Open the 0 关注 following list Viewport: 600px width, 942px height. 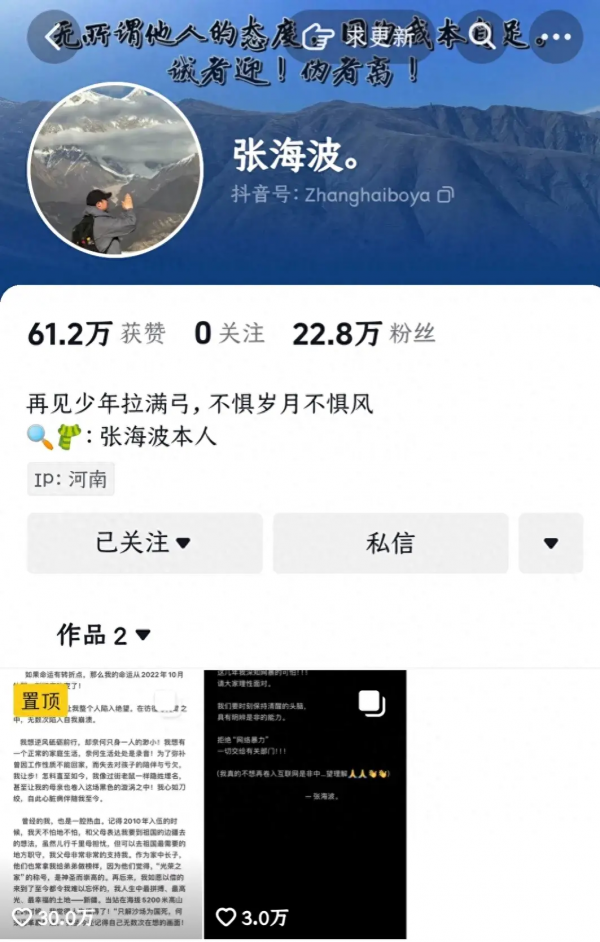click(x=229, y=334)
